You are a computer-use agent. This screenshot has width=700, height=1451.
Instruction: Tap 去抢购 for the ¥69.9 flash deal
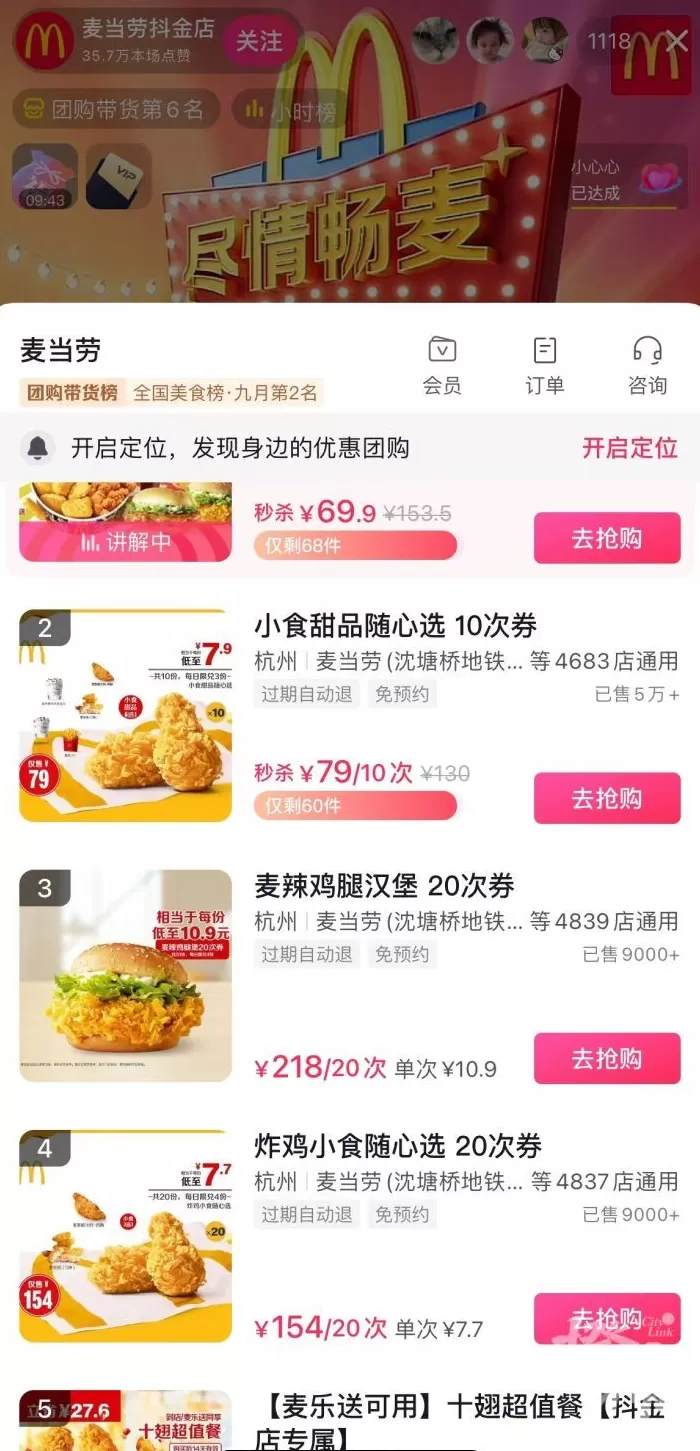[607, 538]
